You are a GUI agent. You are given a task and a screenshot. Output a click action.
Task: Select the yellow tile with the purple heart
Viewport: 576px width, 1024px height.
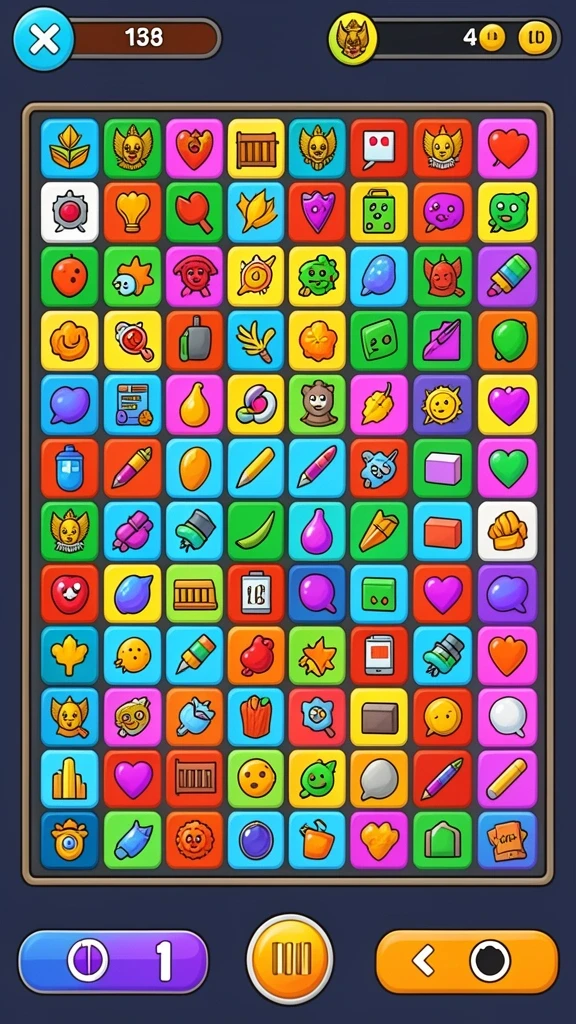point(507,404)
